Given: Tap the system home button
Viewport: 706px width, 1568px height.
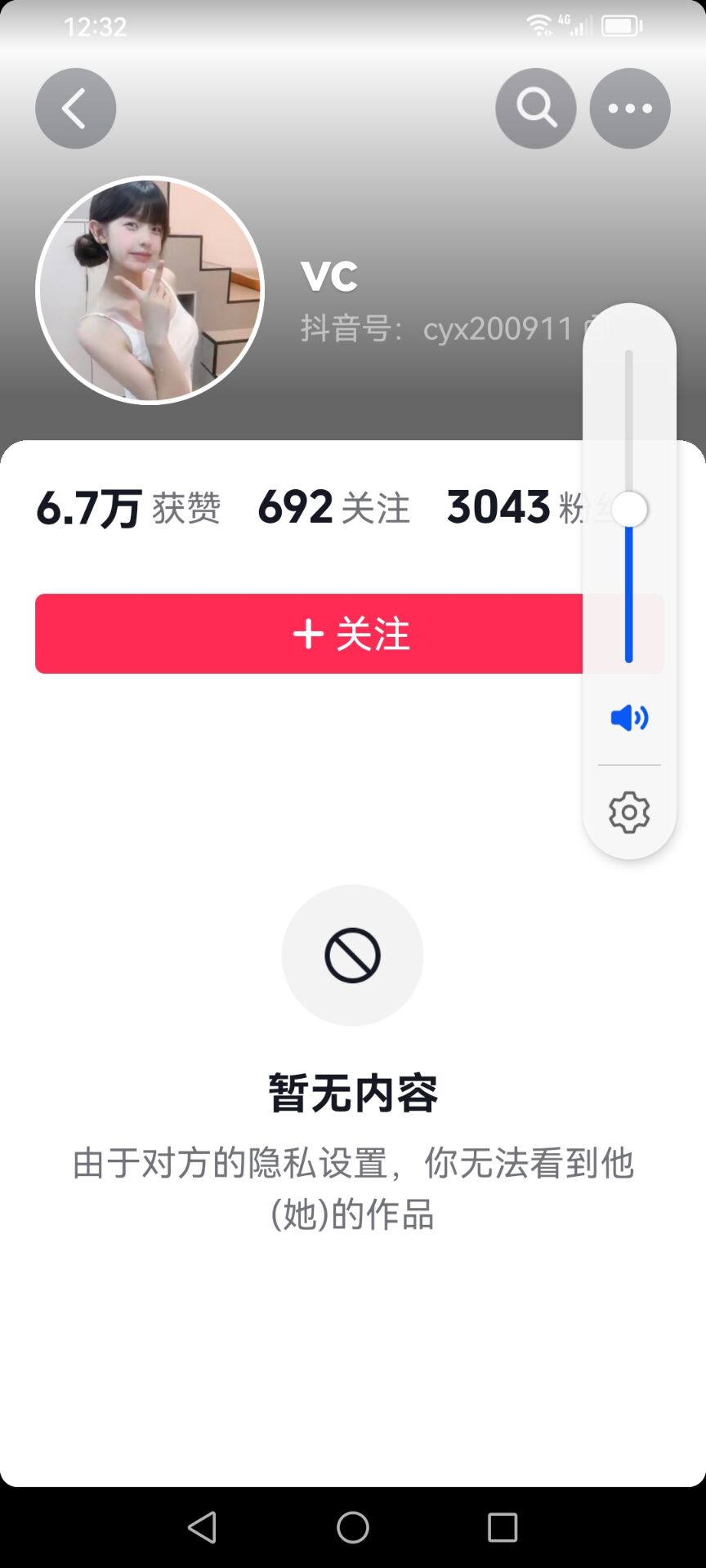Looking at the screenshot, I should click(353, 1527).
